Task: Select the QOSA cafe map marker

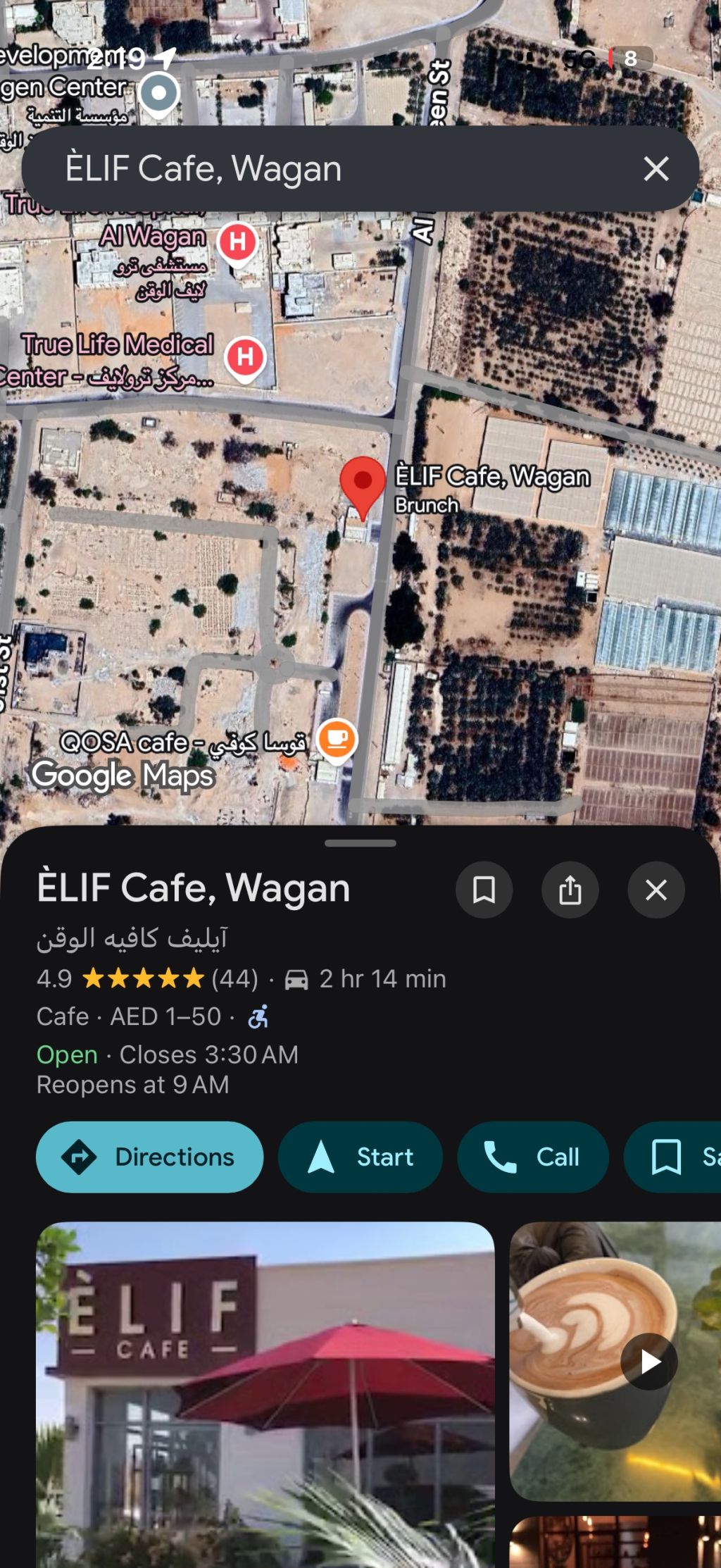Action: point(337,740)
